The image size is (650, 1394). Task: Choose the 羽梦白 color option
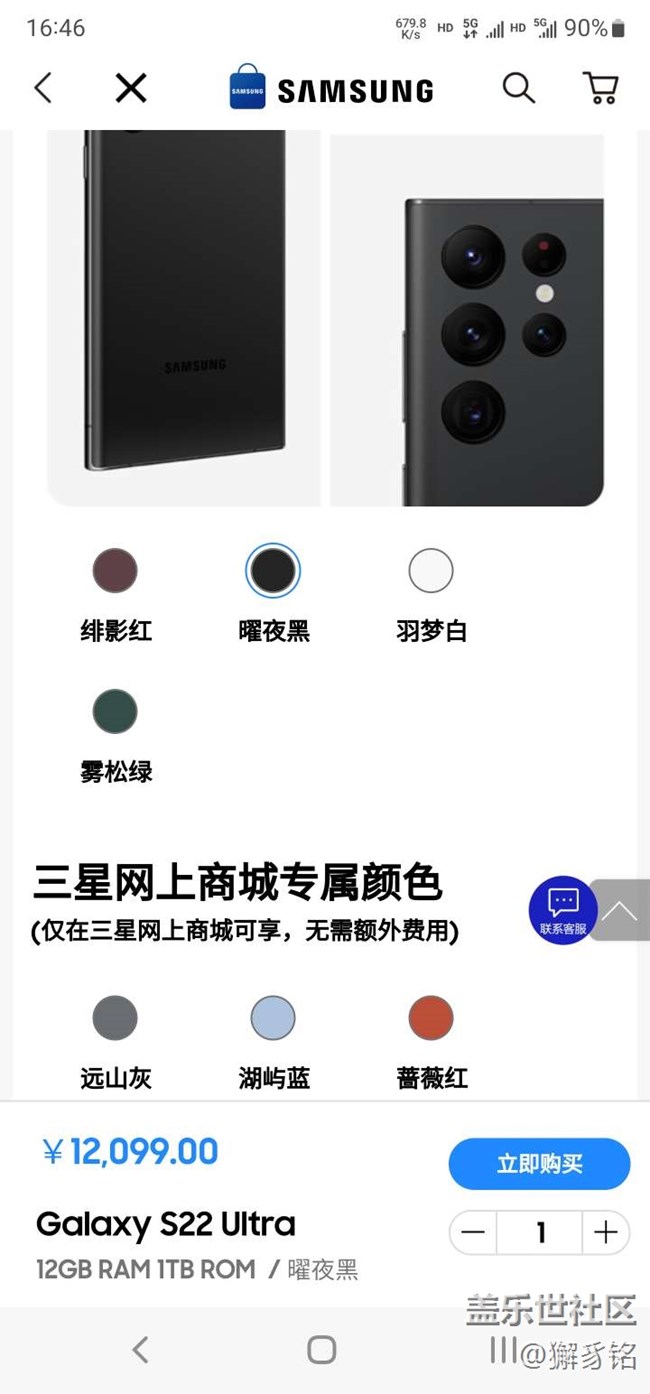431,571
